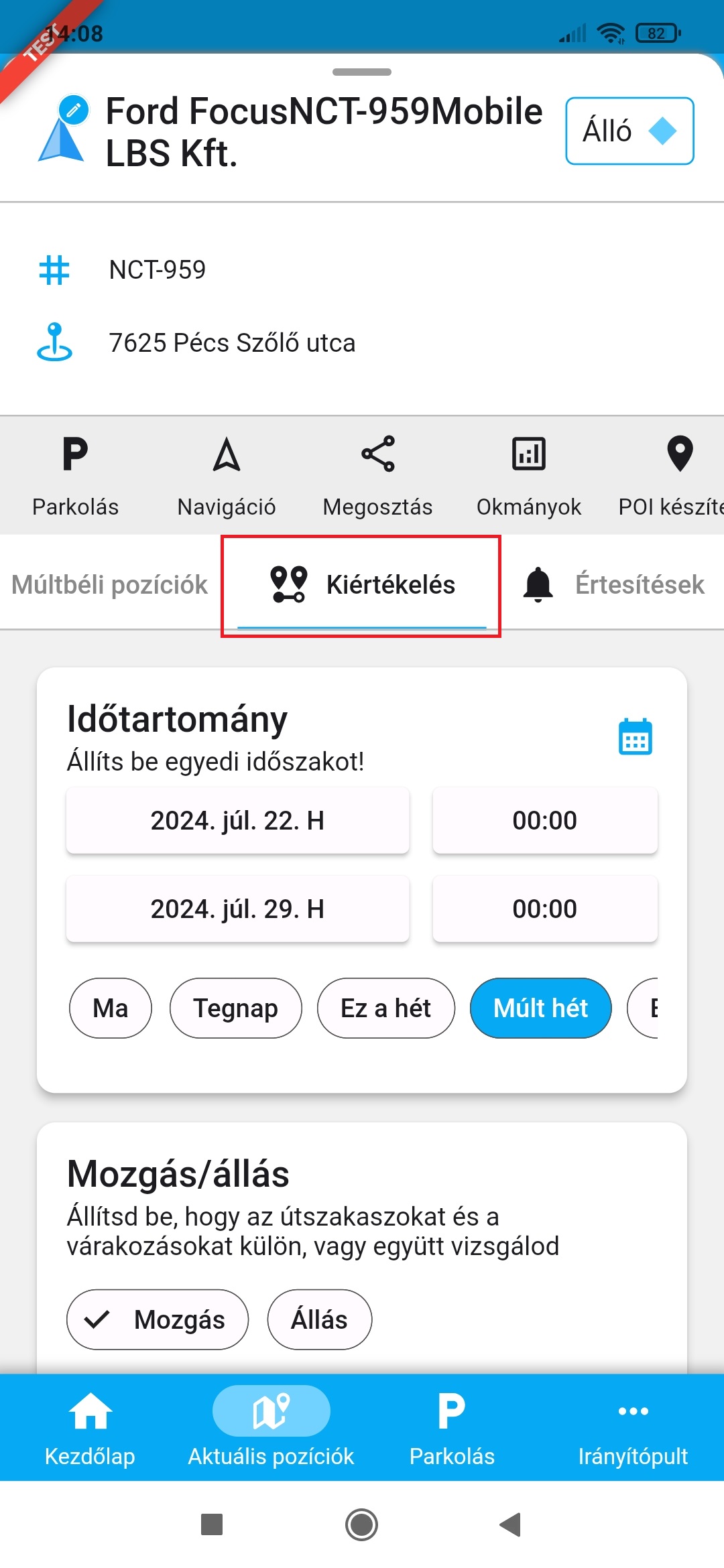Open the calendar icon in Időtartomány
Viewport: 724px width, 1568px height.
(x=635, y=736)
